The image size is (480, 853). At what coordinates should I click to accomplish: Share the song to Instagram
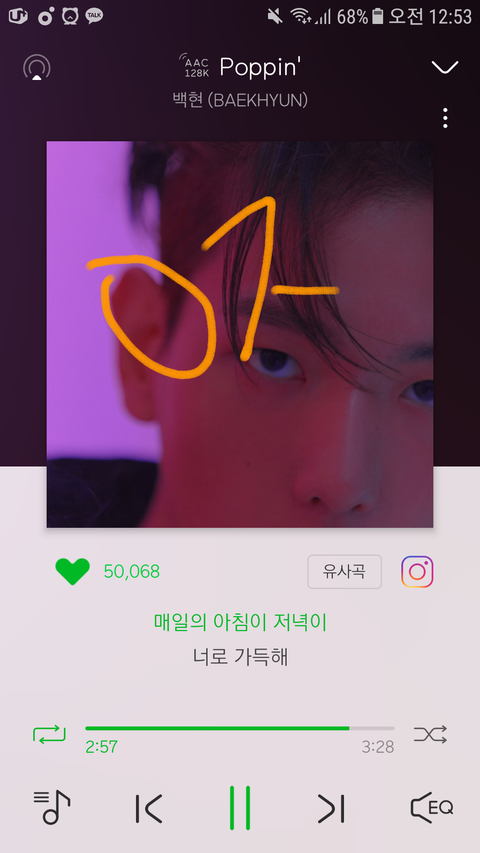[x=417, y=572]
